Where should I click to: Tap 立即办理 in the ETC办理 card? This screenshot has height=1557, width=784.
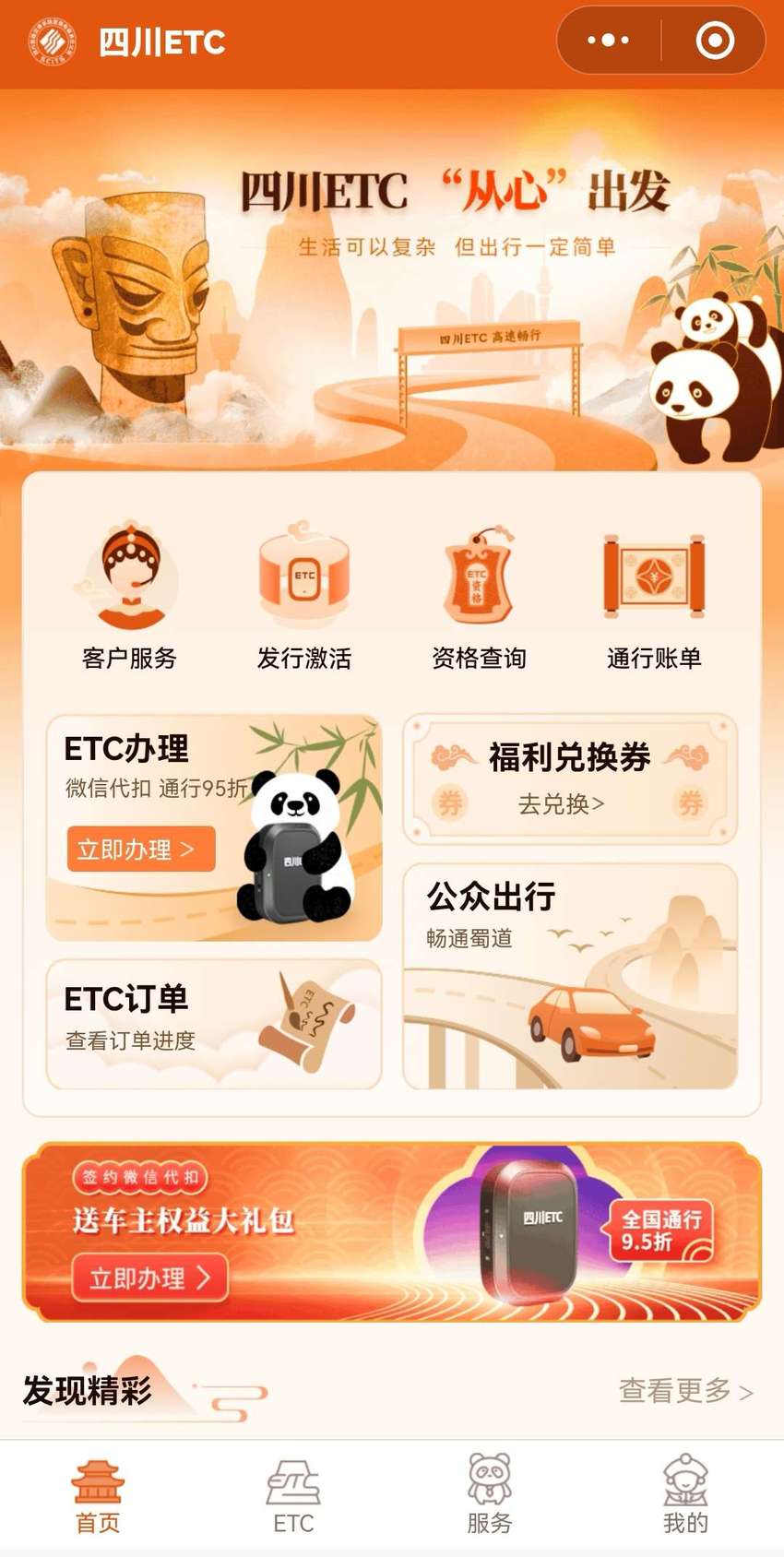coord(141,849)
